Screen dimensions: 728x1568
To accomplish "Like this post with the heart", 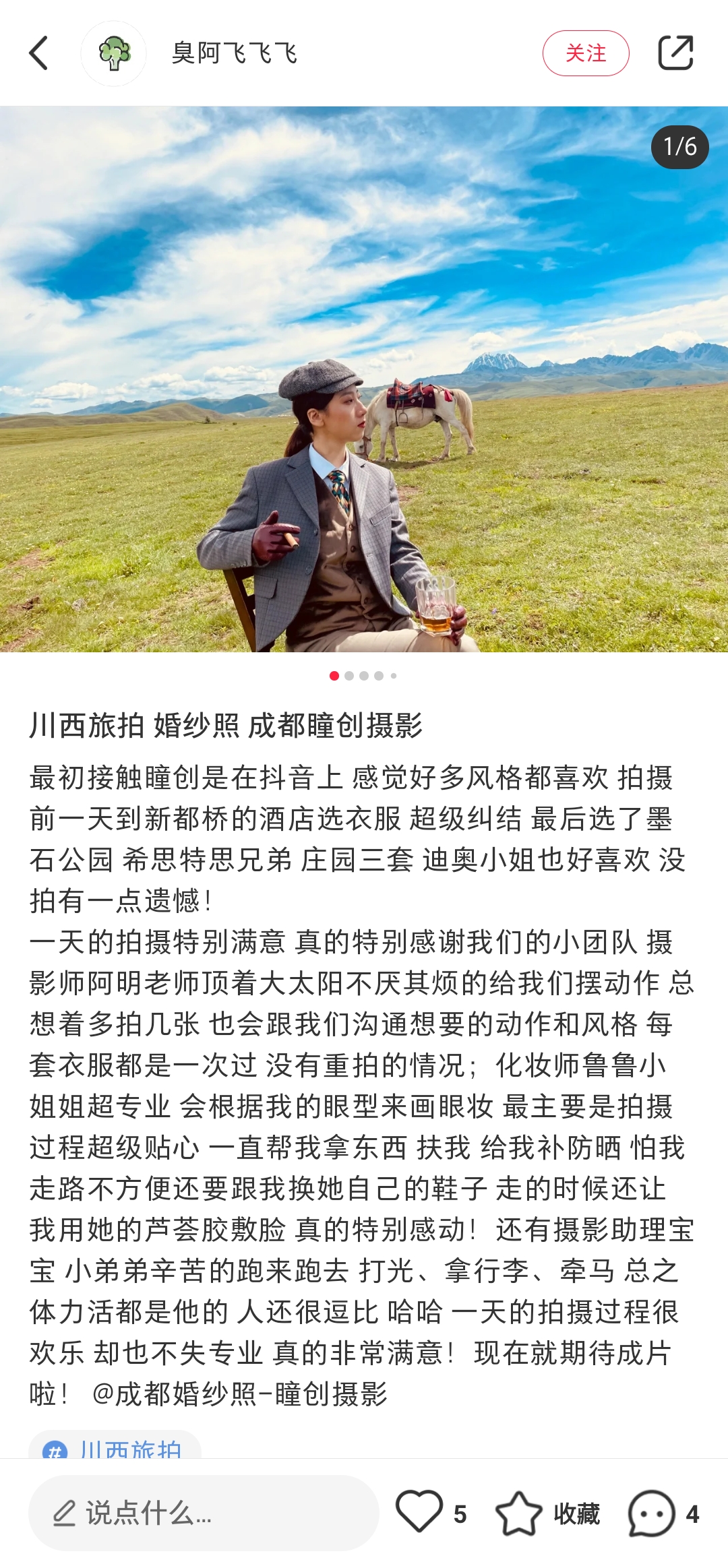I will click(x=419, y=1512).
